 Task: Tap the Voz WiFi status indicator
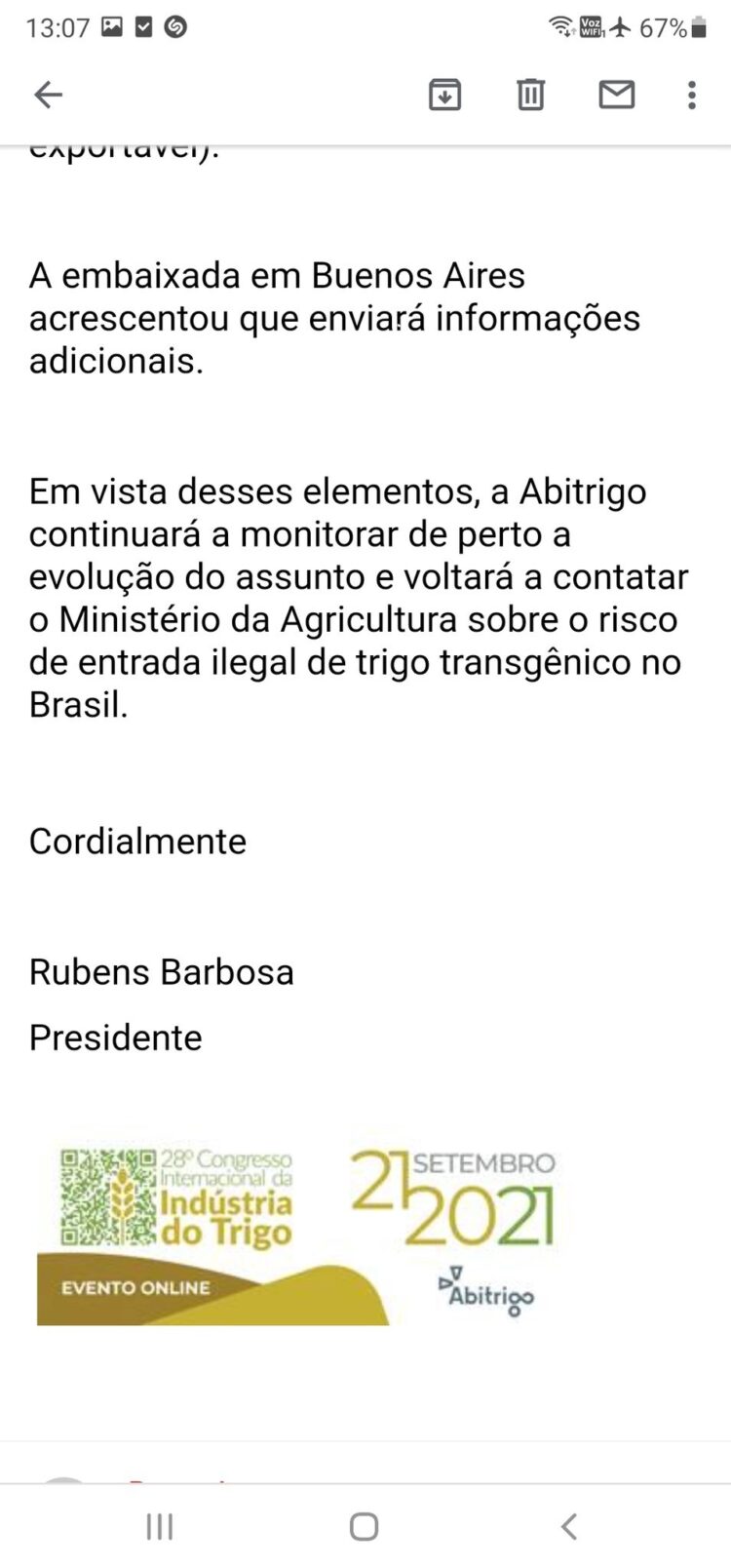[593, 26]
